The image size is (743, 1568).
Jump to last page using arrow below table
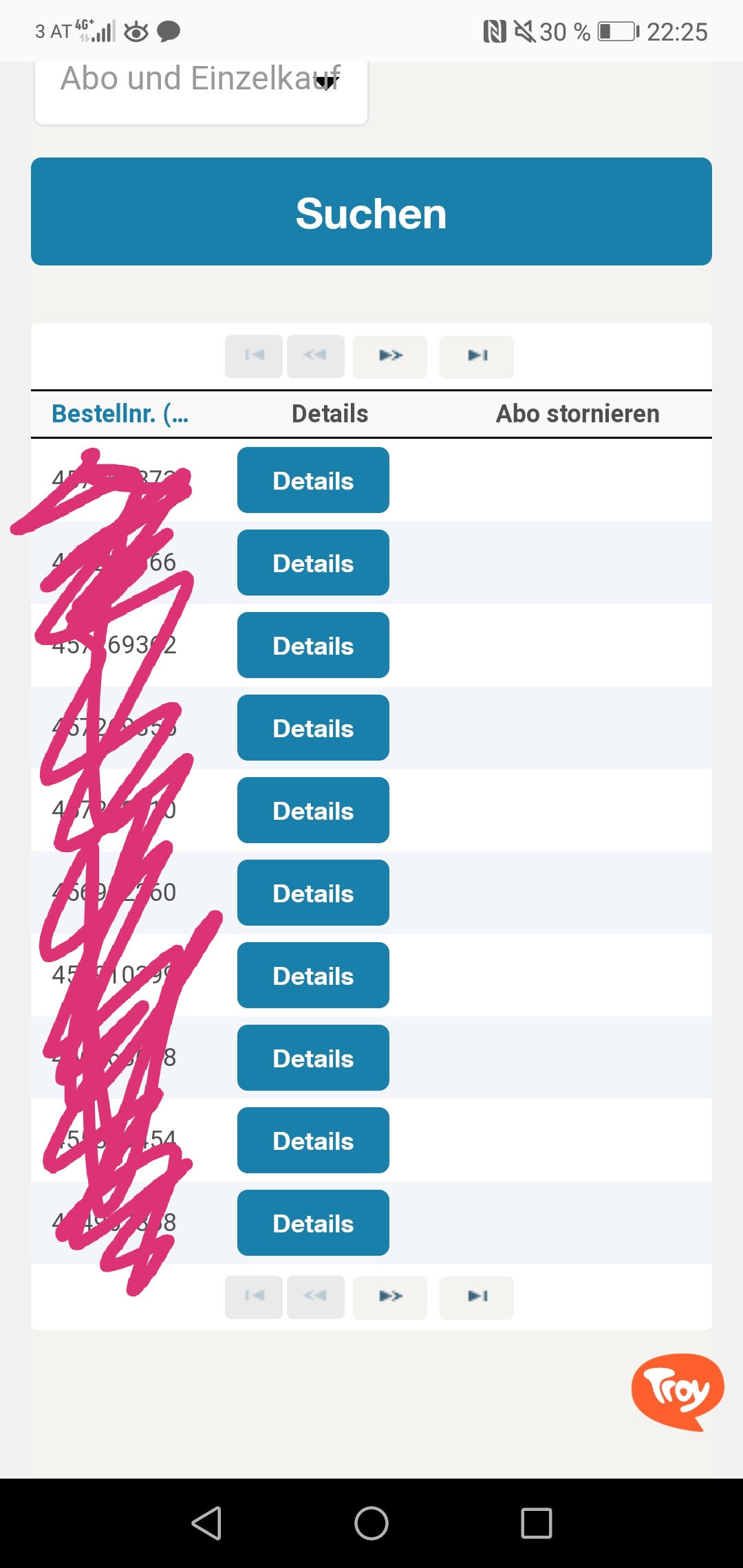[x=477, y=1297]
